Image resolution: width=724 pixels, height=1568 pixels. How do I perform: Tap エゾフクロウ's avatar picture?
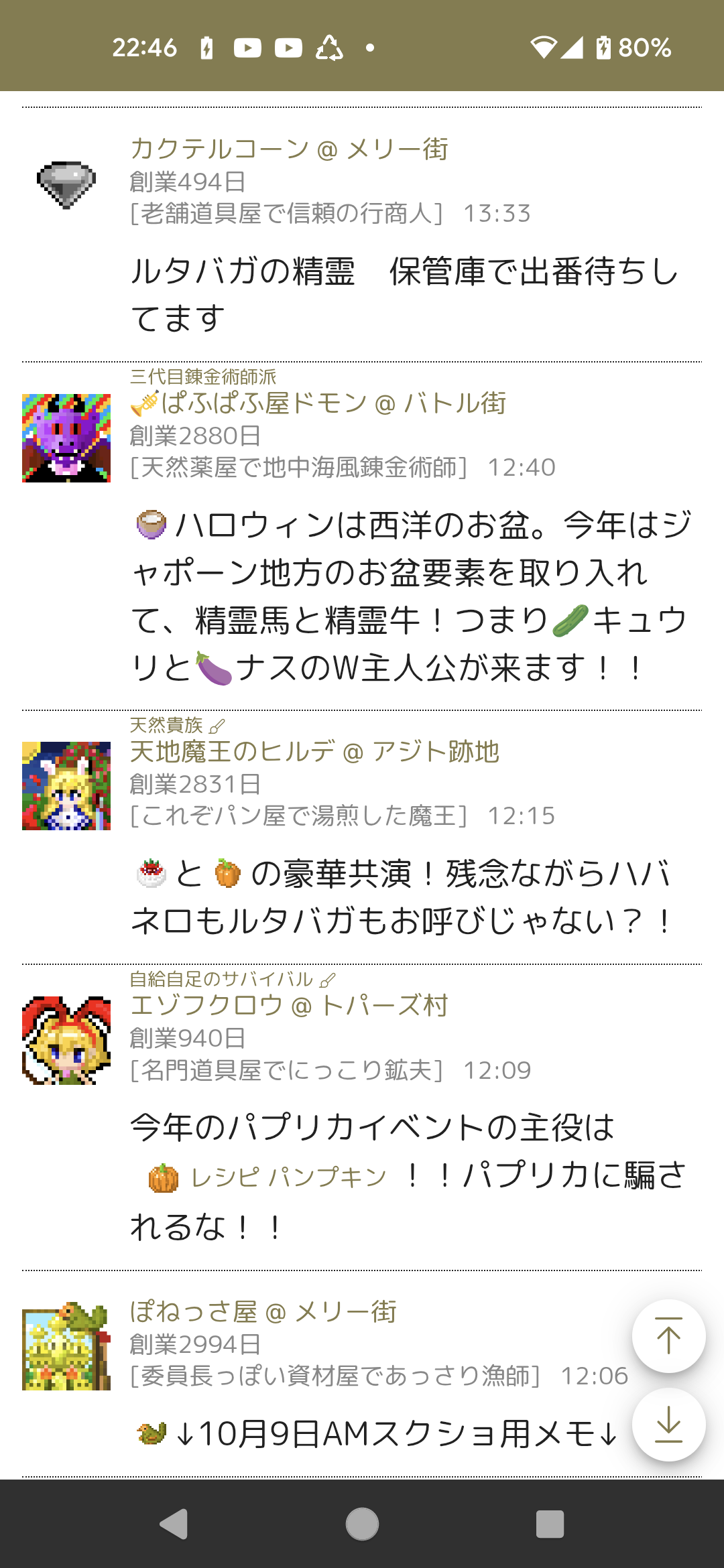pyautogui.click(x=66, y=1041)
